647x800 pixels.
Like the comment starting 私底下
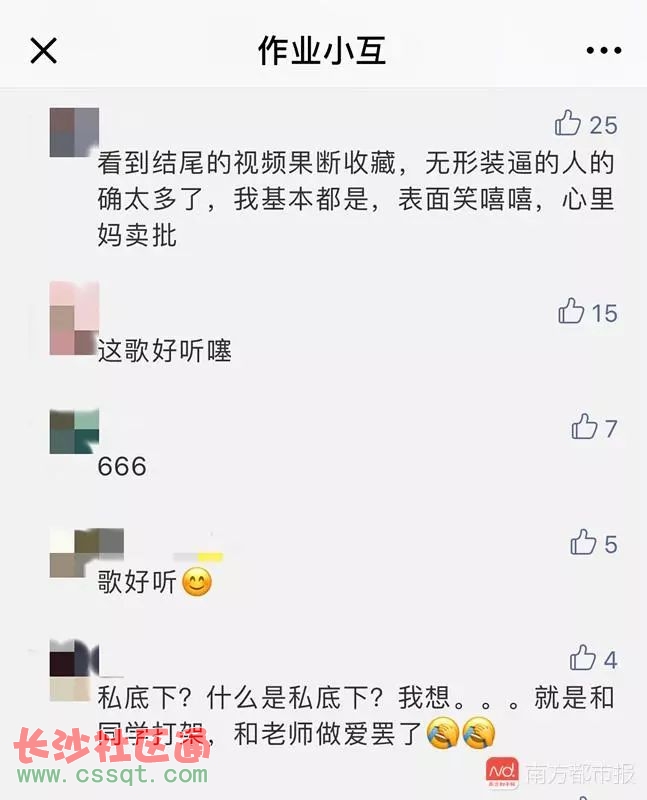(x=583, y=658)
